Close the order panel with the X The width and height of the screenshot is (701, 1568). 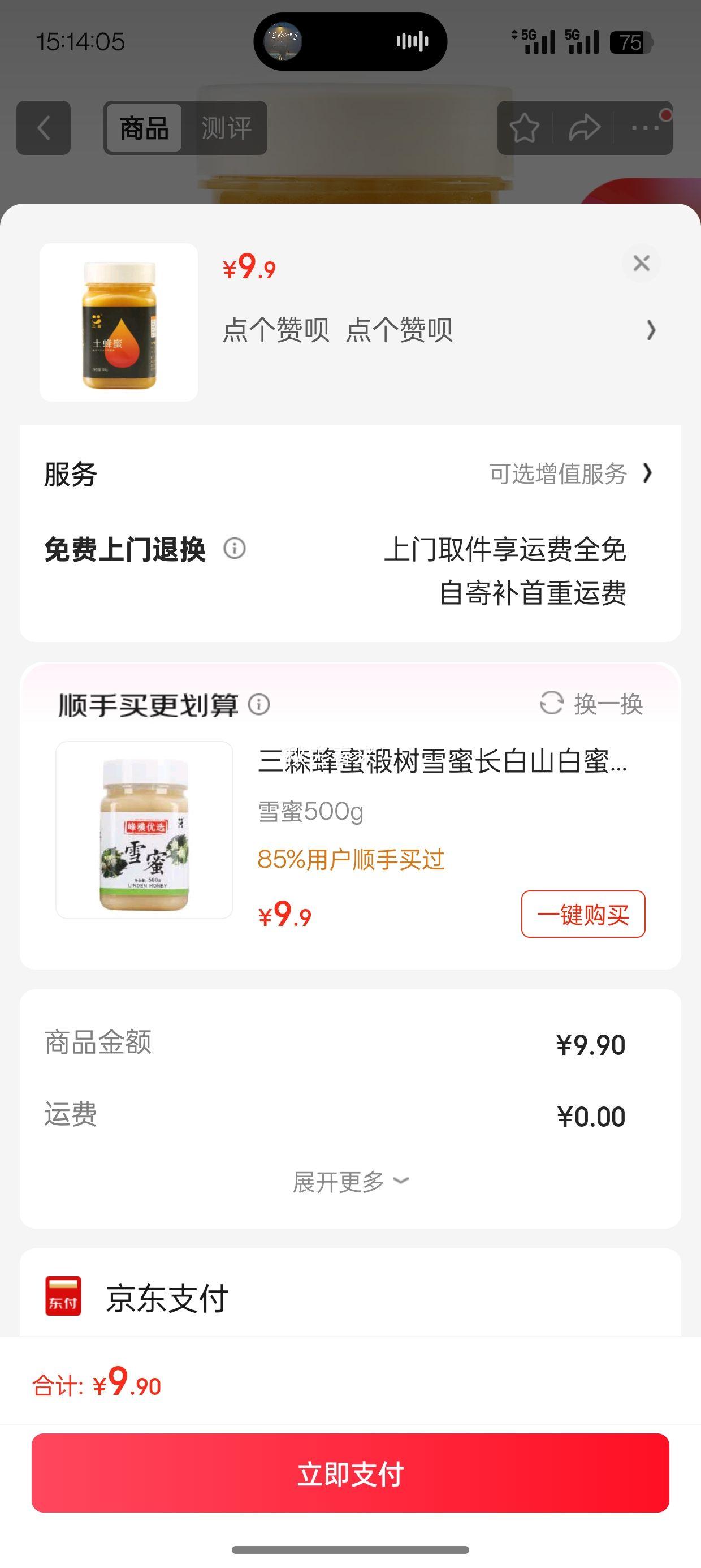[642, 263]
